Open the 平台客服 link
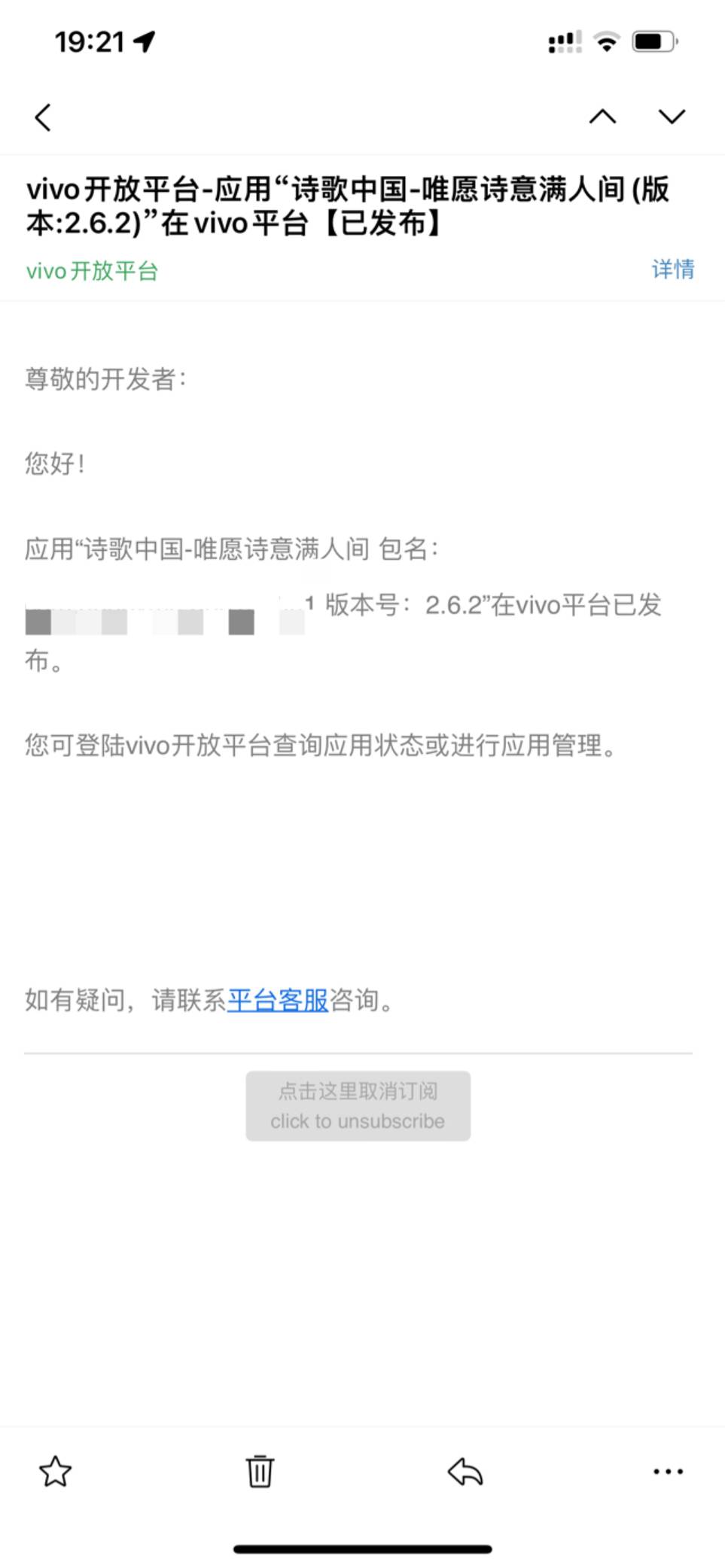725x1568 pixels. pyautogui.click(x=278, y=1000)
